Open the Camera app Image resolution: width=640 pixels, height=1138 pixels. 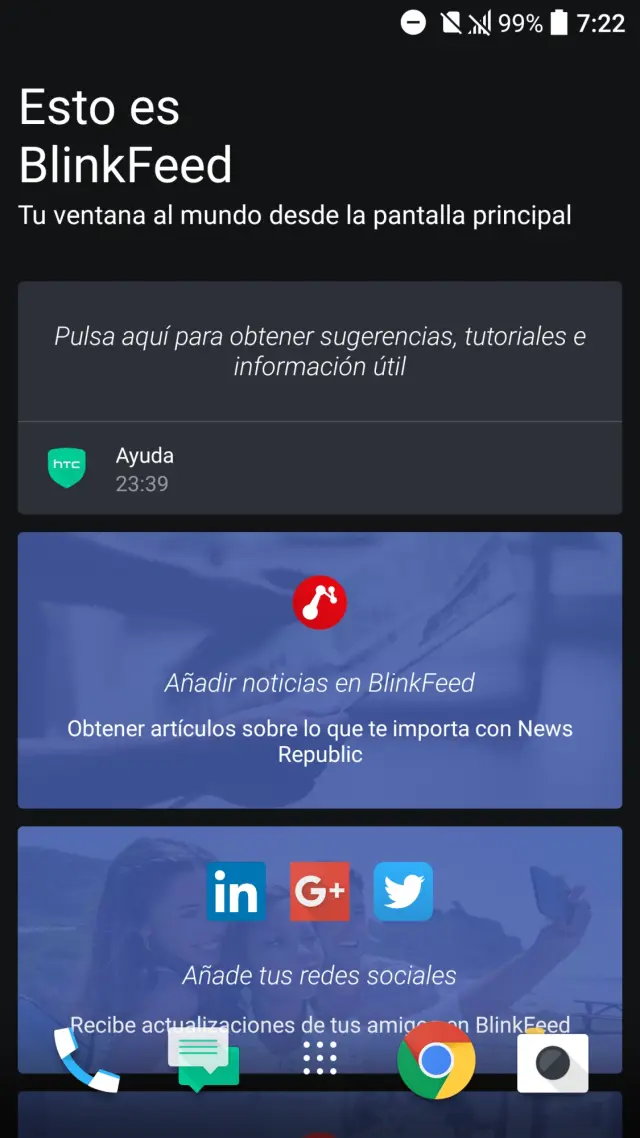coord(552,1062)
